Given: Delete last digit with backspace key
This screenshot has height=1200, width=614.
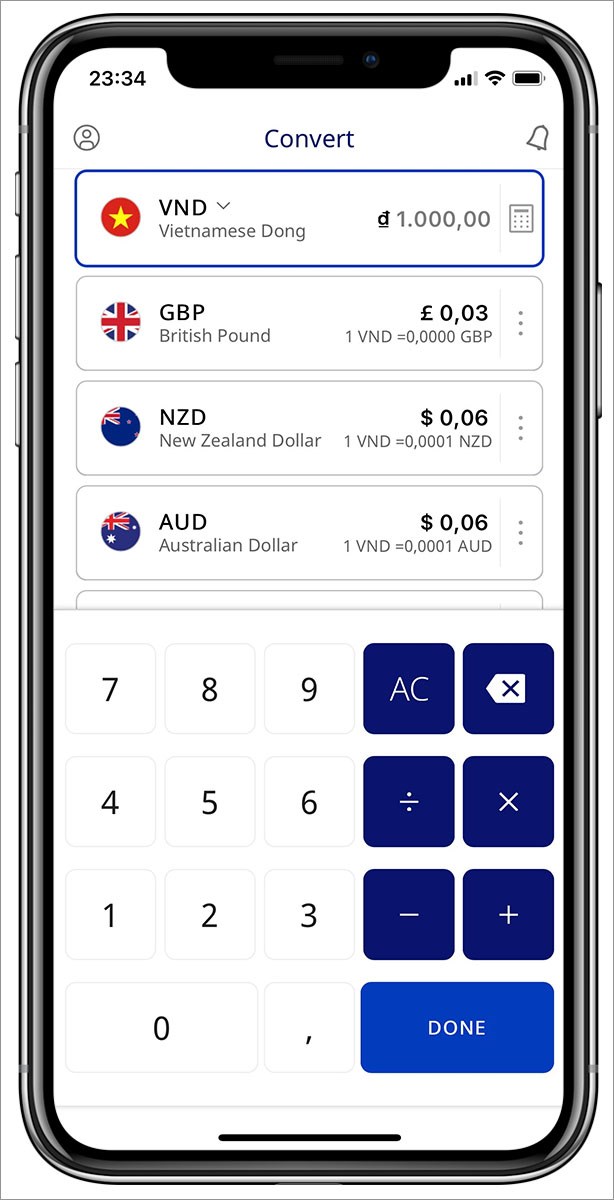Looking at the screenshot, I should coord(508,689).
